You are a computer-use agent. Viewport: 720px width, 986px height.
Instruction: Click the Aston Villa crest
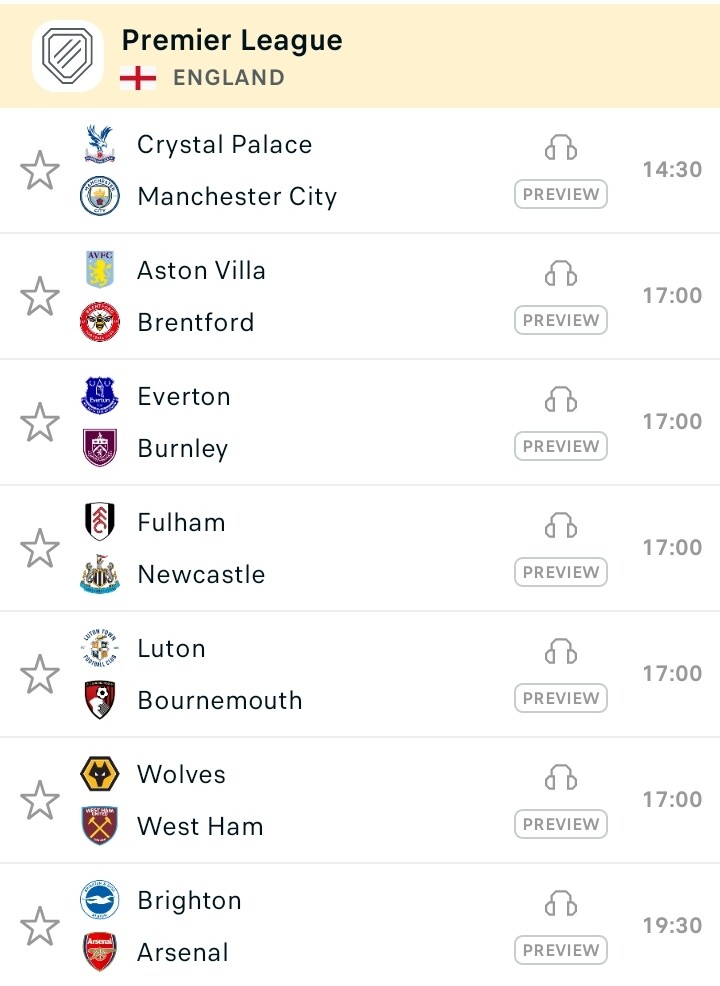[x=99, y=270]
